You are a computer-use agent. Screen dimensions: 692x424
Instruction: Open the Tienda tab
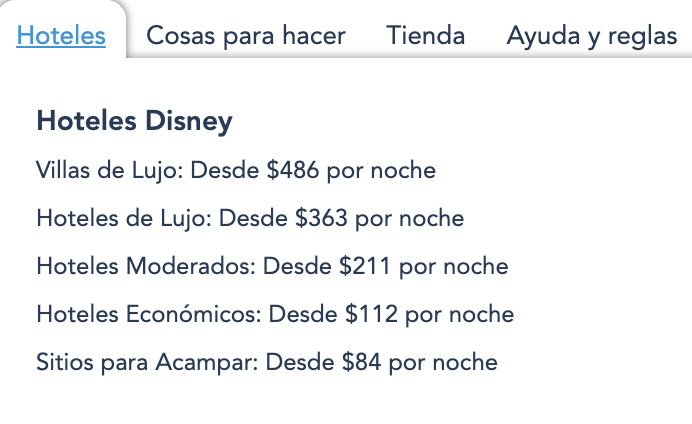(x=425, y=36)
